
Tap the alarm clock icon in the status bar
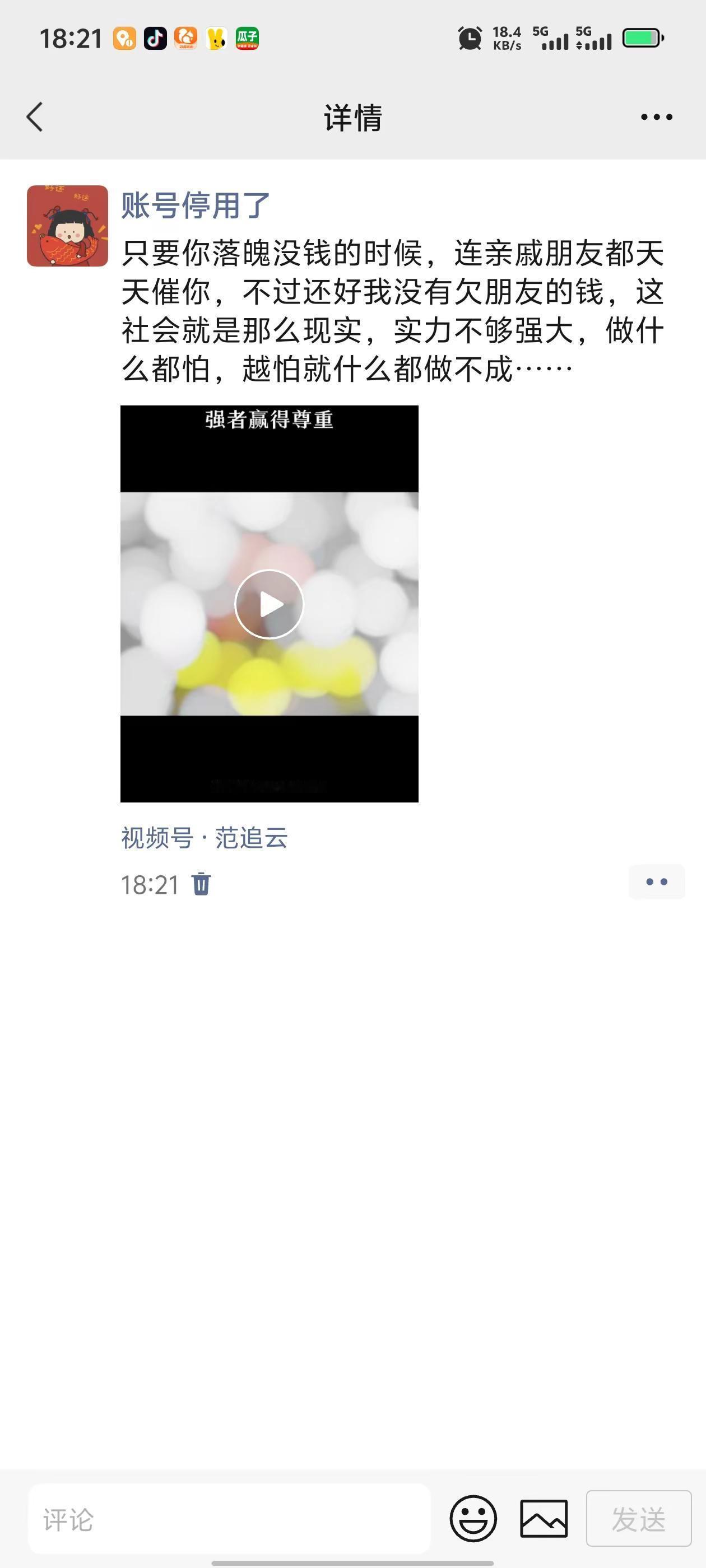469,38
